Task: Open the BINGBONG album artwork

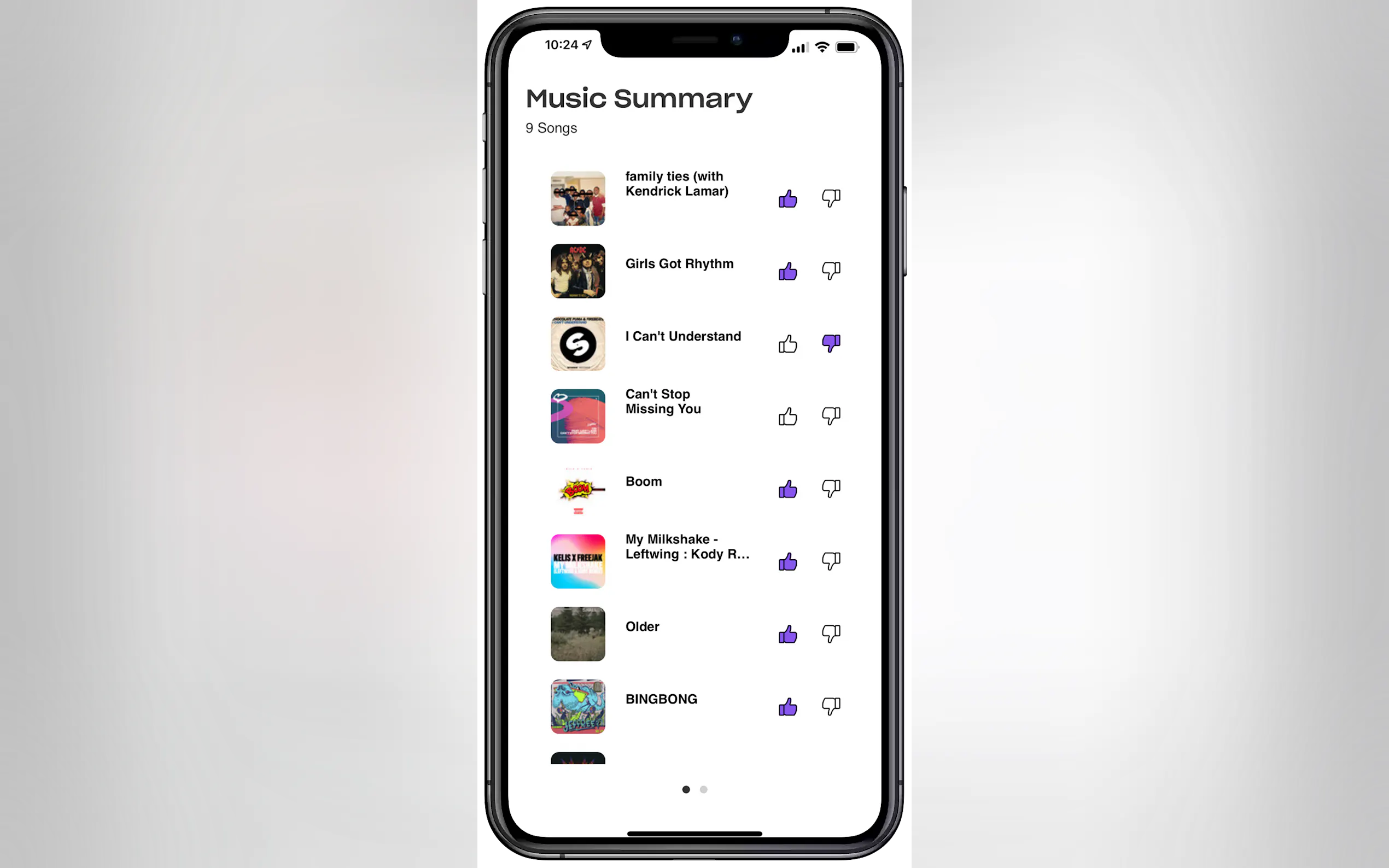Action: pyautogui.click(x=577, y=707)
